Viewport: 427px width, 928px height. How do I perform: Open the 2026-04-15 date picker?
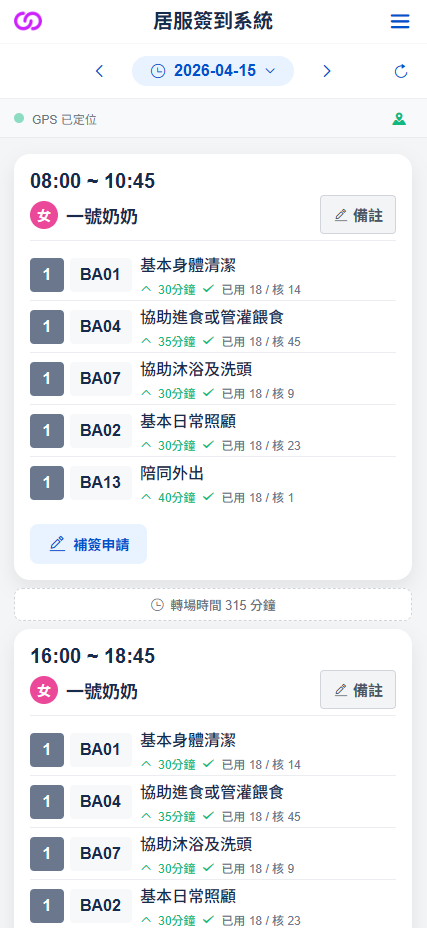(x=213, y=71)
